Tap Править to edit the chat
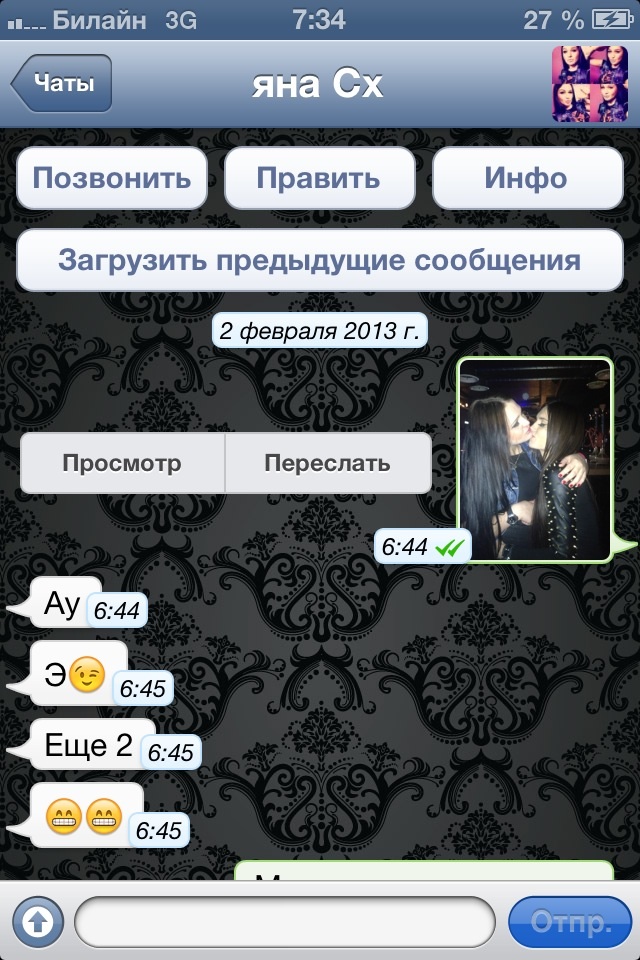 (x=319, y=179)
